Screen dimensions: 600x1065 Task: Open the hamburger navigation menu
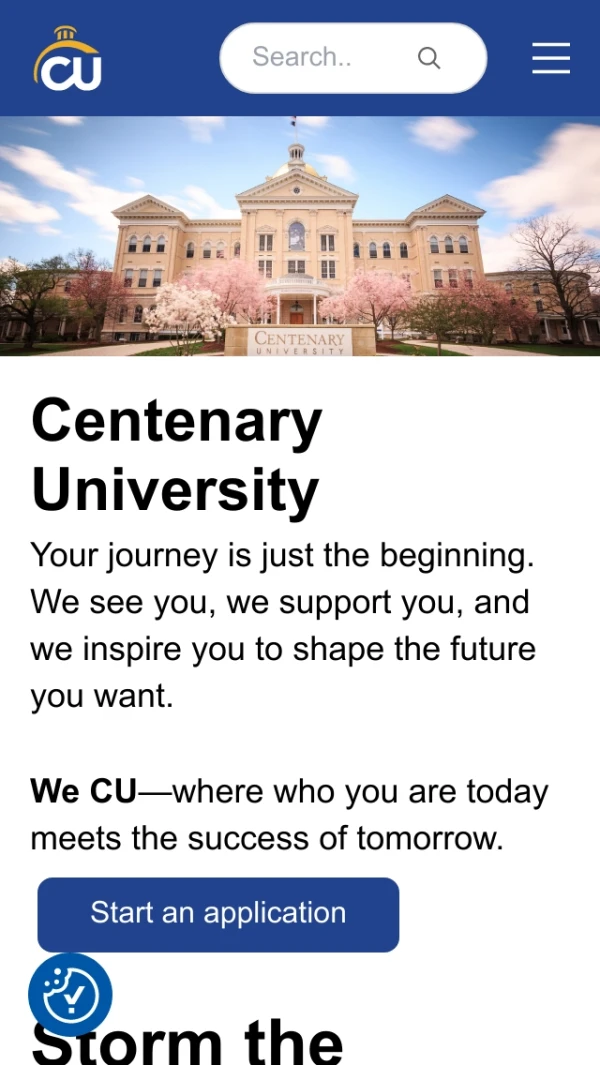[550, 58]
